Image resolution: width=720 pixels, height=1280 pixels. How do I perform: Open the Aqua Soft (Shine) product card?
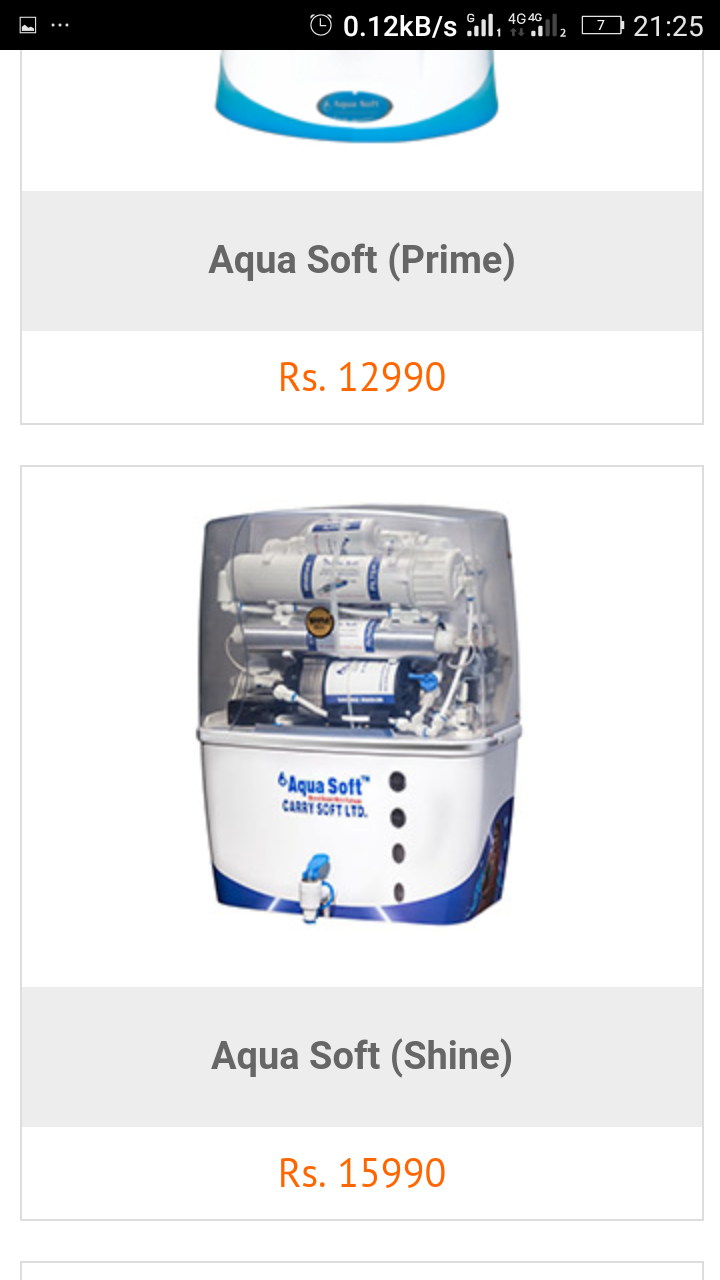361,1056
